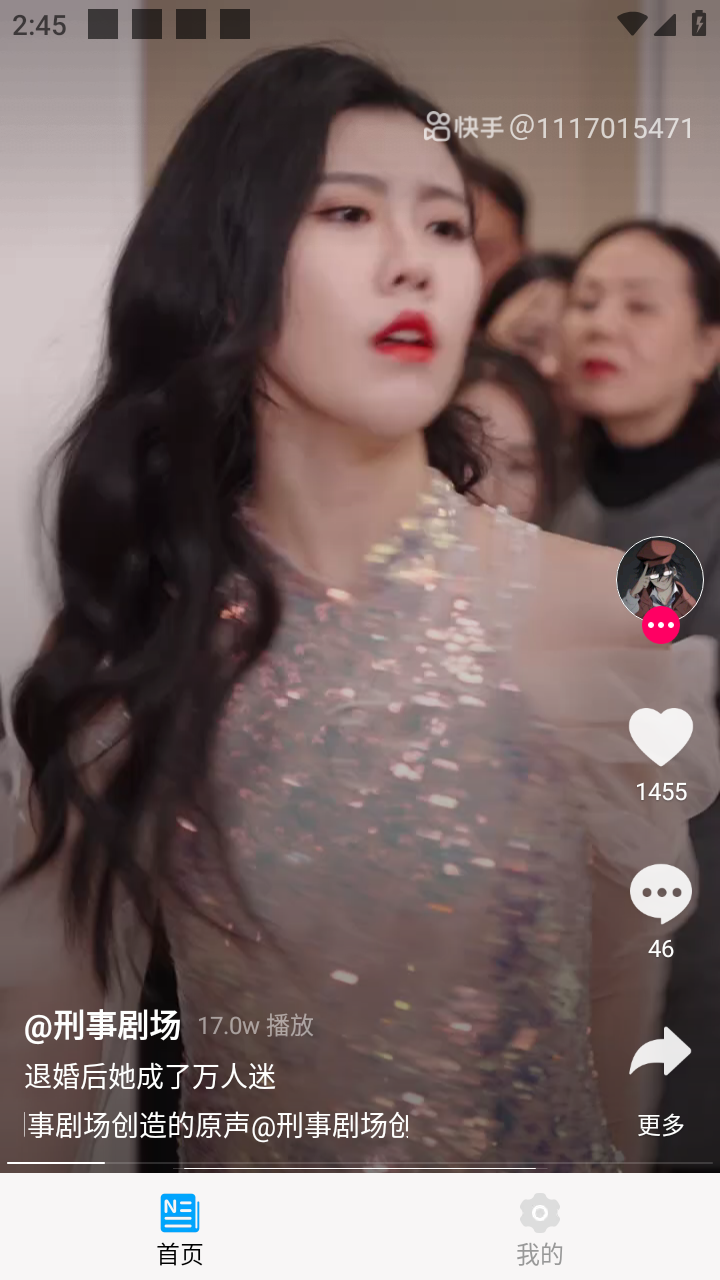720x1280 pixels.
Task: Tap the 更多 share arrow
Action: 660,1053
